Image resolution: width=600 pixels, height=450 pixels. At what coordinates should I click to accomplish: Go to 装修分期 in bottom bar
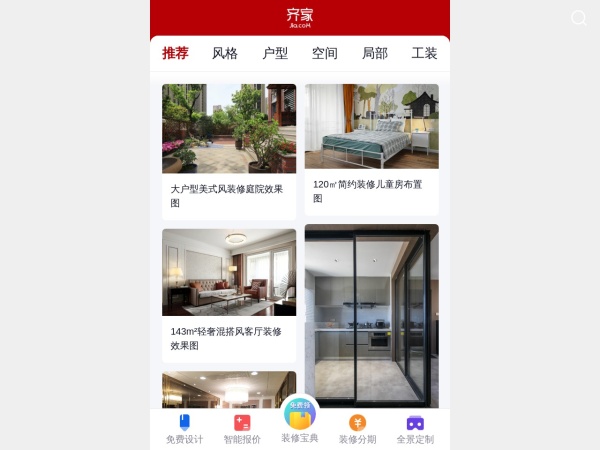[357, 429]
